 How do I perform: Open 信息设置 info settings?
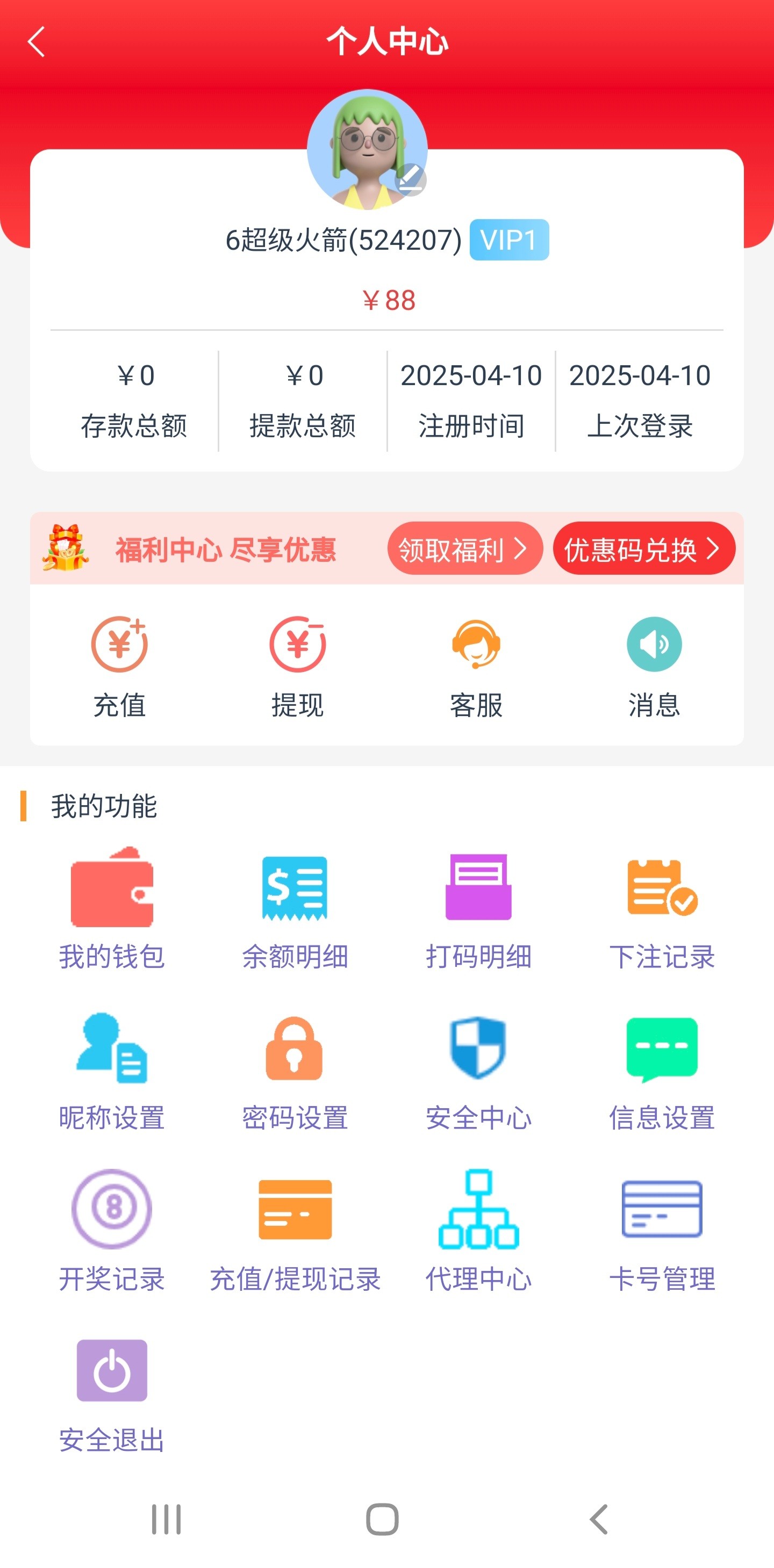(662, 1070)
